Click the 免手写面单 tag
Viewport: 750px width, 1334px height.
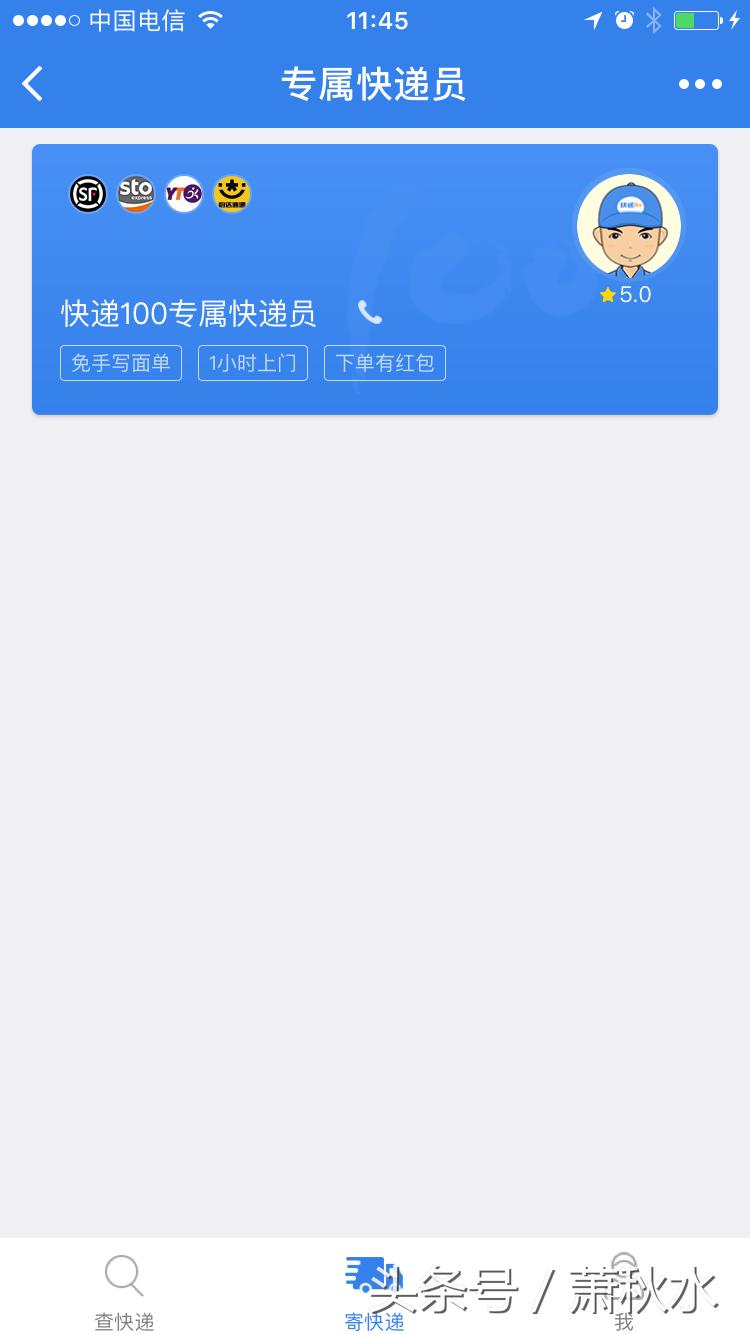[x=120, y=362]
